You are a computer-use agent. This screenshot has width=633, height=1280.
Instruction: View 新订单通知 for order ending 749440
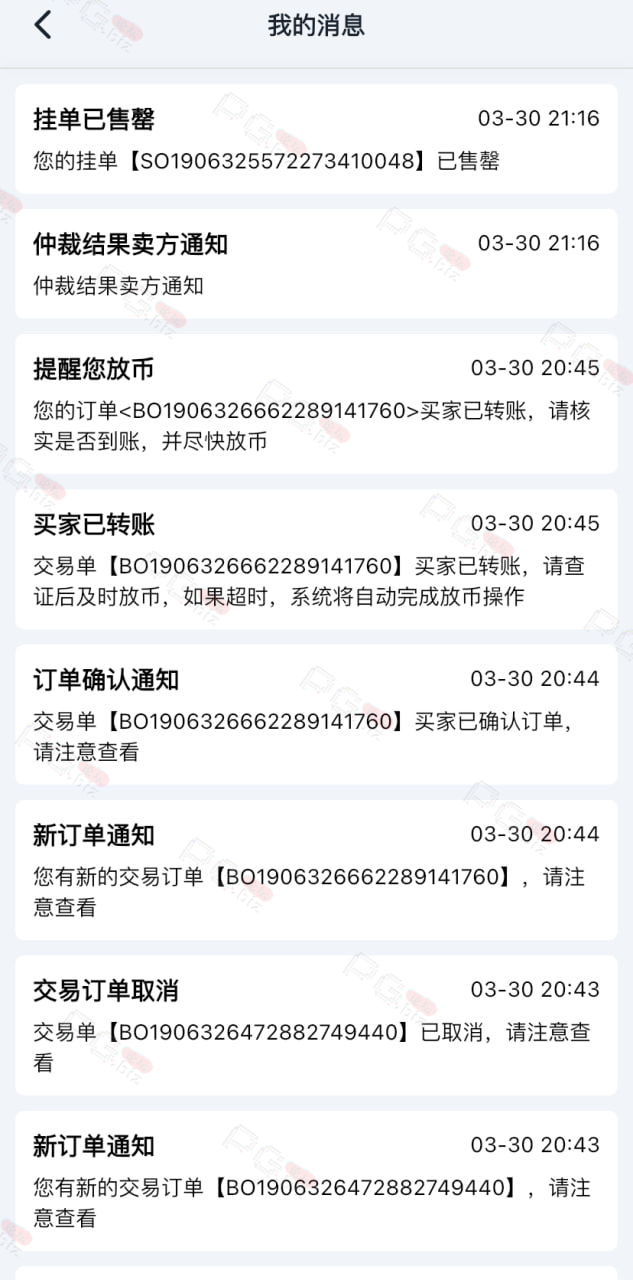[x=316, y=1180]
